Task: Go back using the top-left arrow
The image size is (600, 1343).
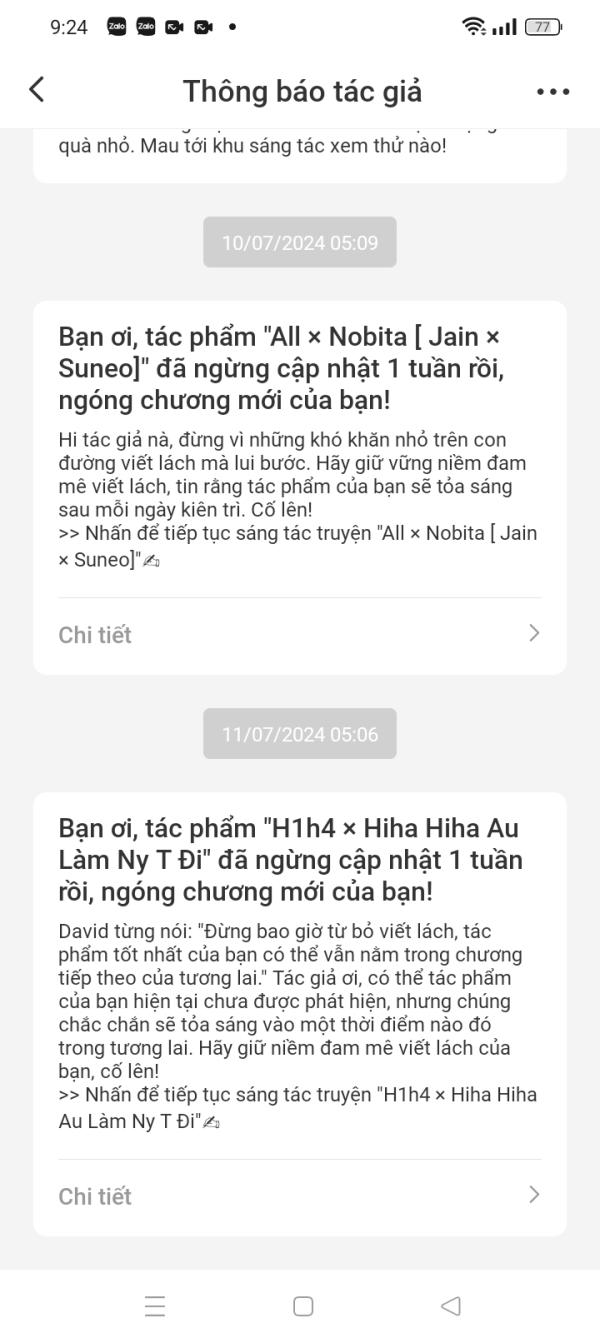Action: coord(37,90)
